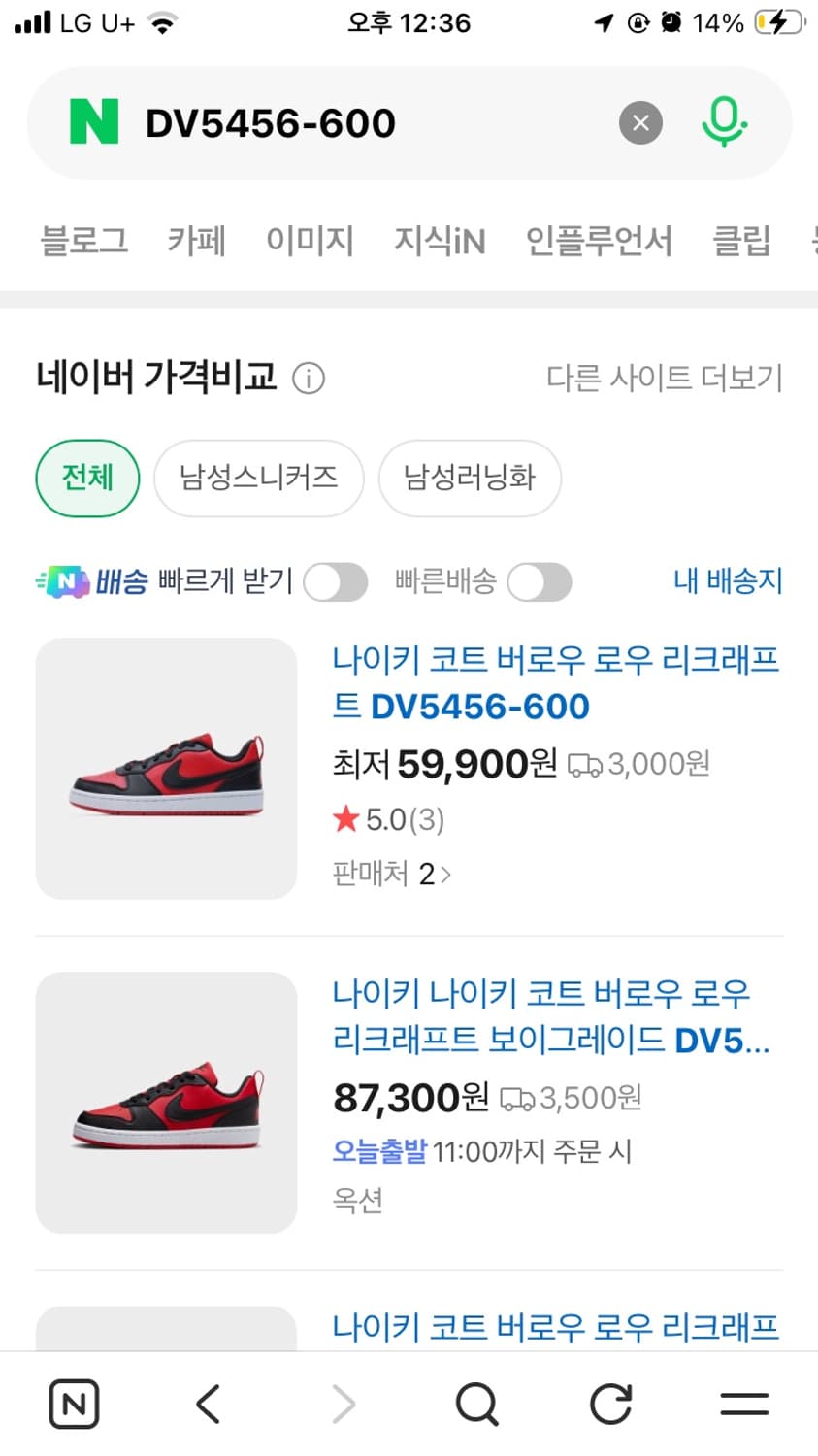Tap the back arrow in bottom navigation
Viewport: 818px width, 1456px height.
point(206,1404)
